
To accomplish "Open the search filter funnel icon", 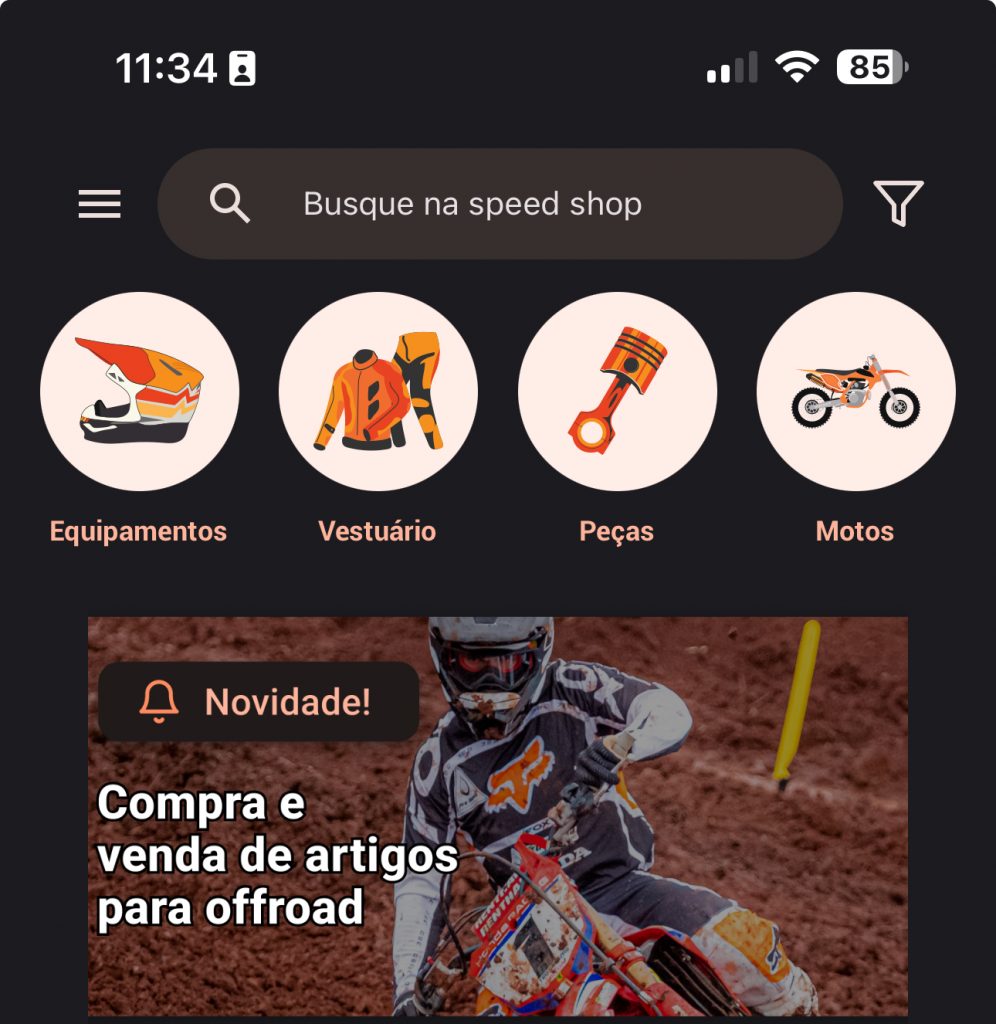I will (898, 203).
